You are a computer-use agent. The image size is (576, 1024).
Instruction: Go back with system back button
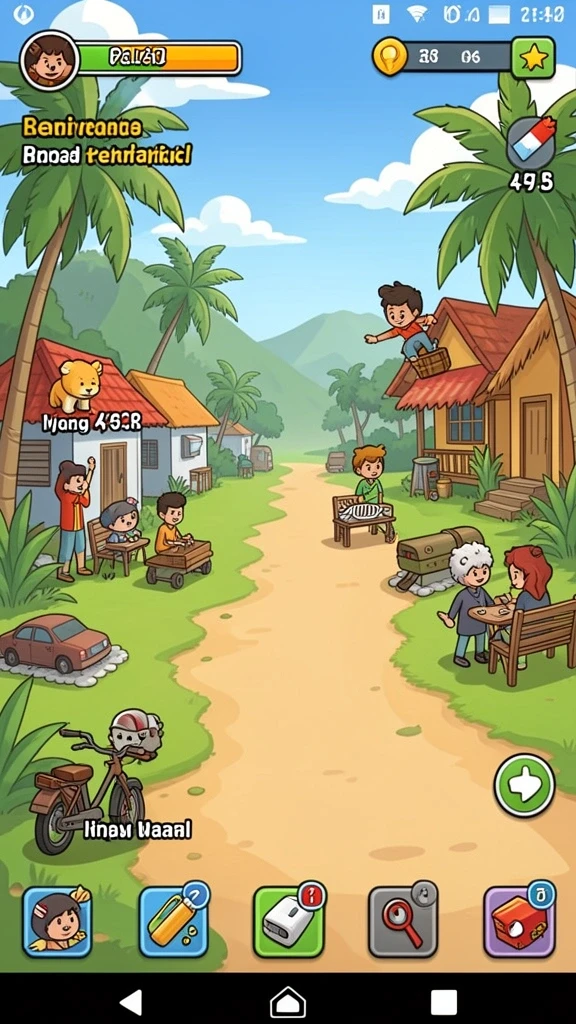(x=132, y=1002)
